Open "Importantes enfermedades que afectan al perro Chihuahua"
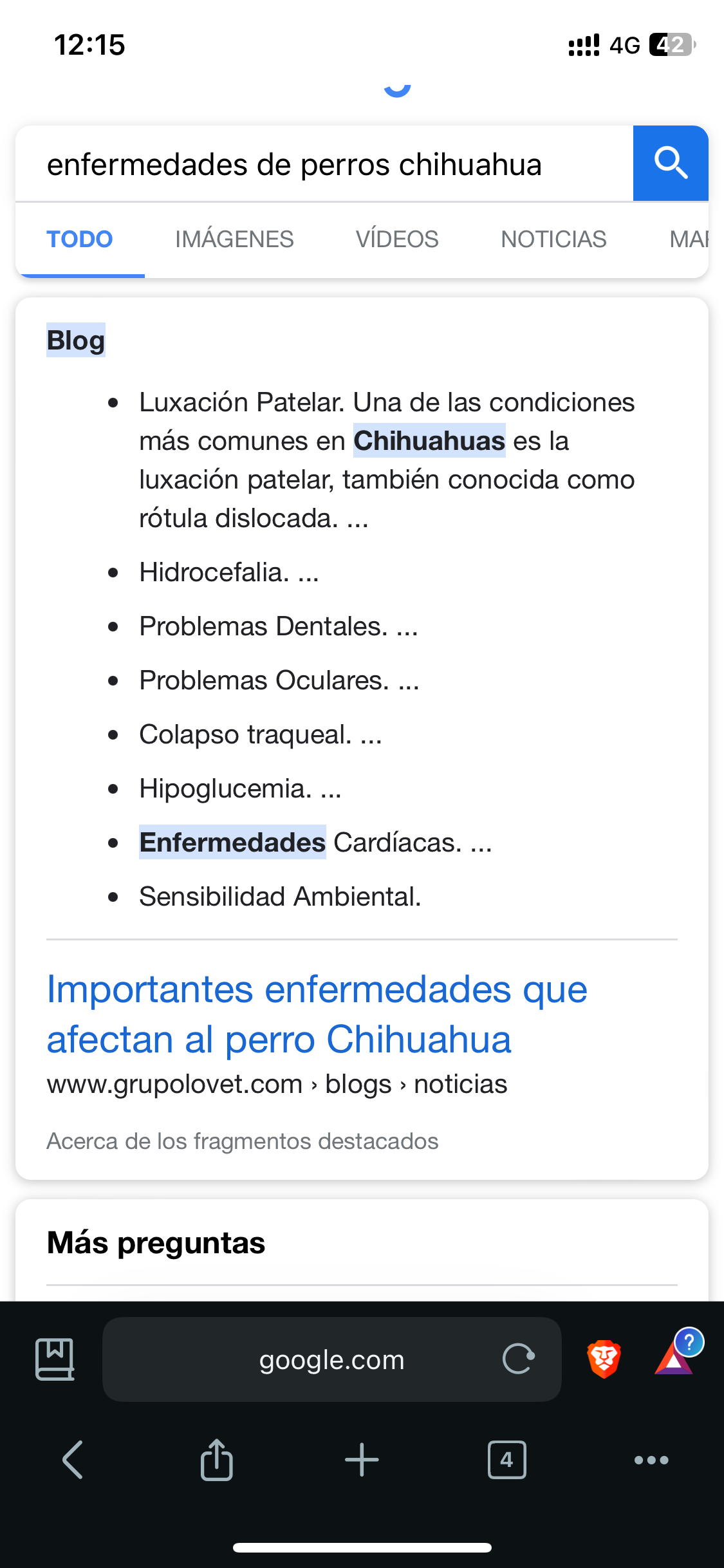Screen dimensions: 724x1568 tap(317, 1014)
